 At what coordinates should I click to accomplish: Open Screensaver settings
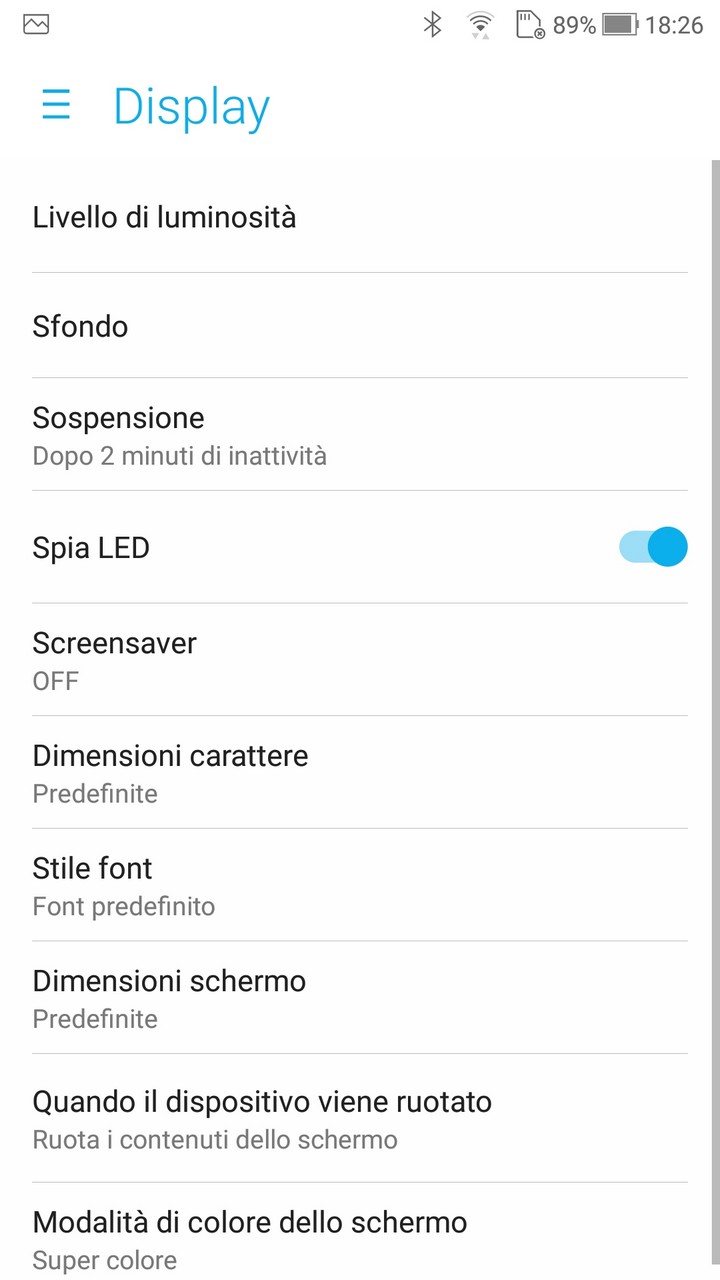(x=360, y=660)
